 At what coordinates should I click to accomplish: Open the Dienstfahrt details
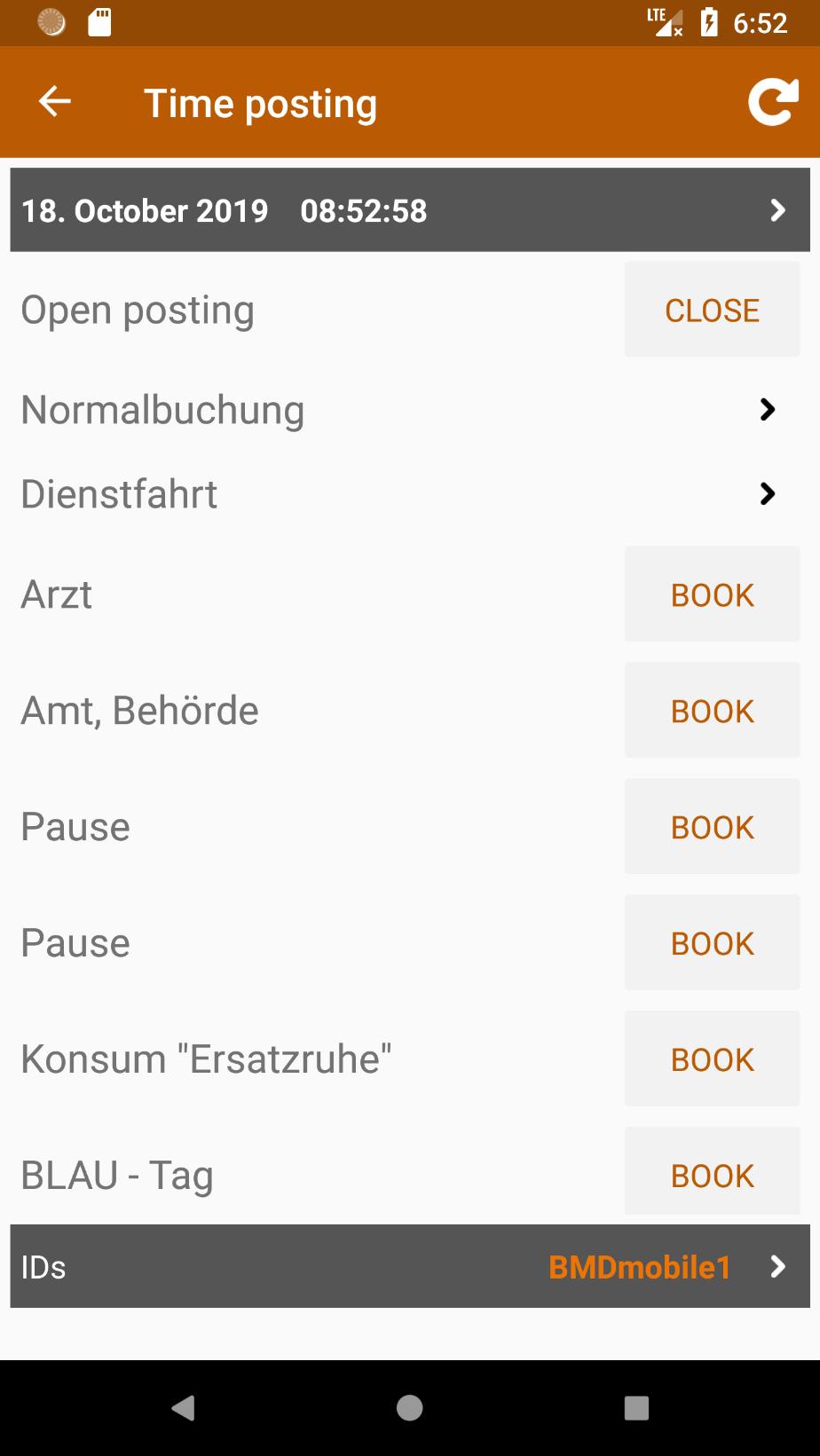pyautogui.click(x=410, y=493)
